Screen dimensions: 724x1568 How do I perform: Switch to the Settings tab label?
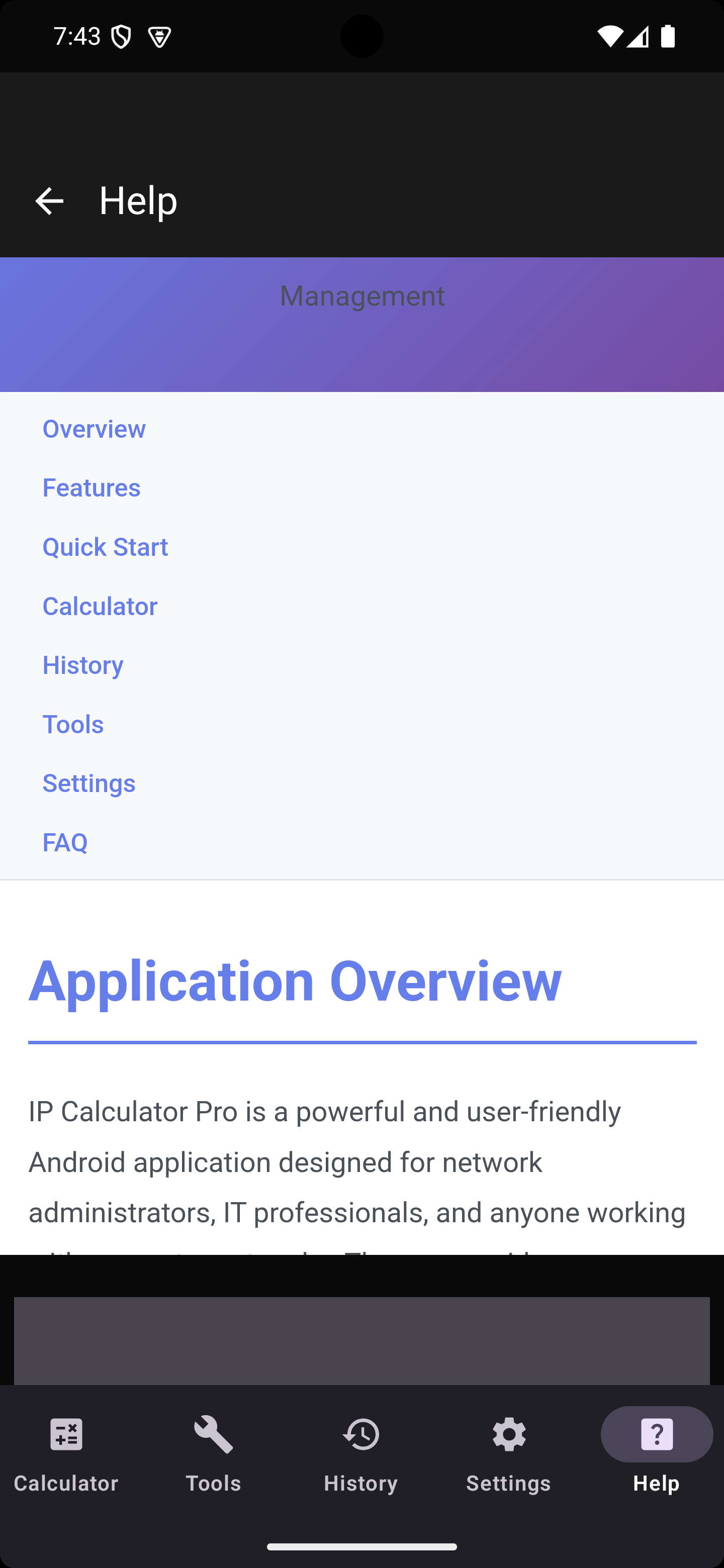point(508,1483)
